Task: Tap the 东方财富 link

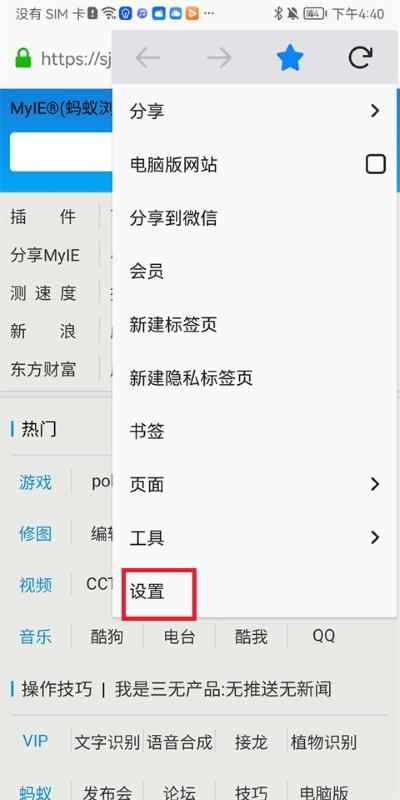Action: [43, 369]
